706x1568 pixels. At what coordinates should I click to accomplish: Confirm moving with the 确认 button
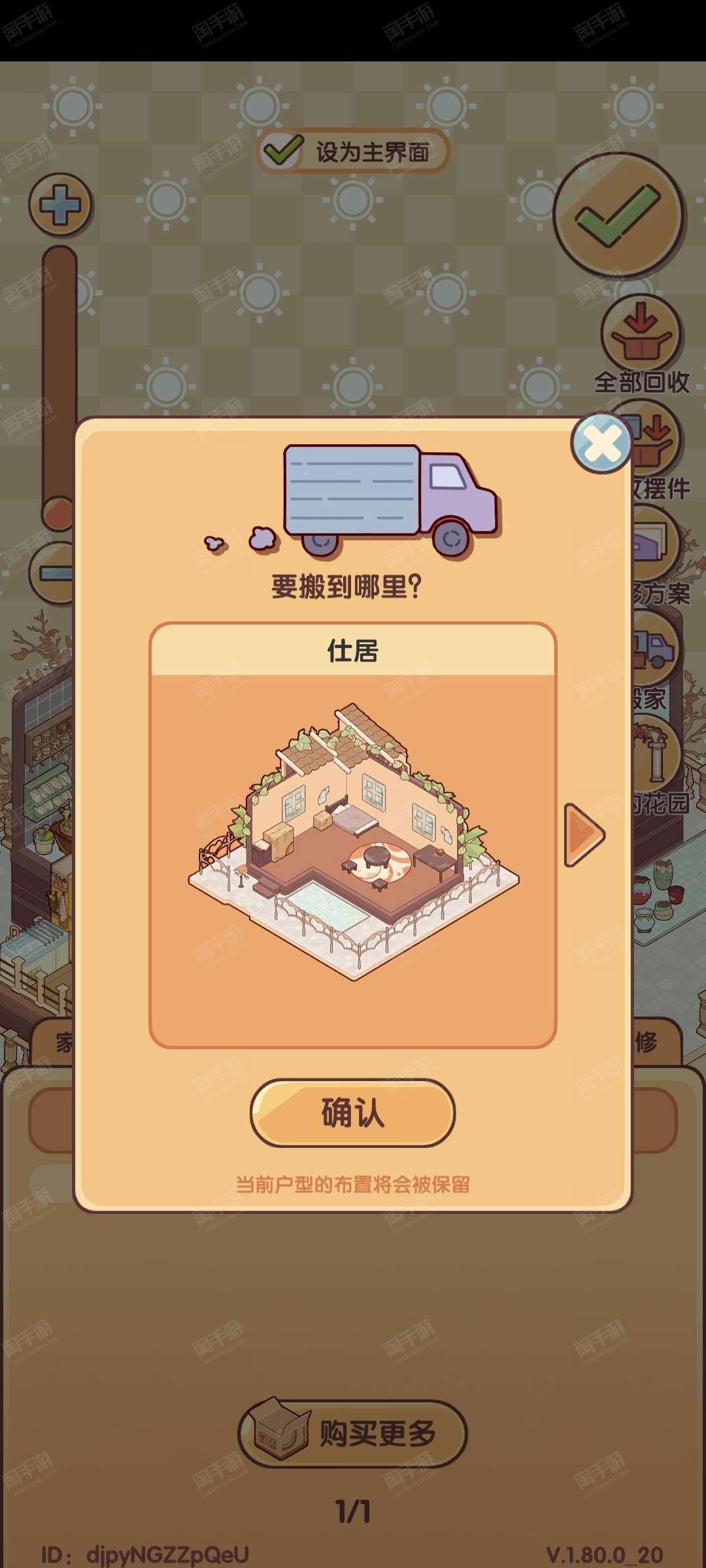[x=352, y=1113]
